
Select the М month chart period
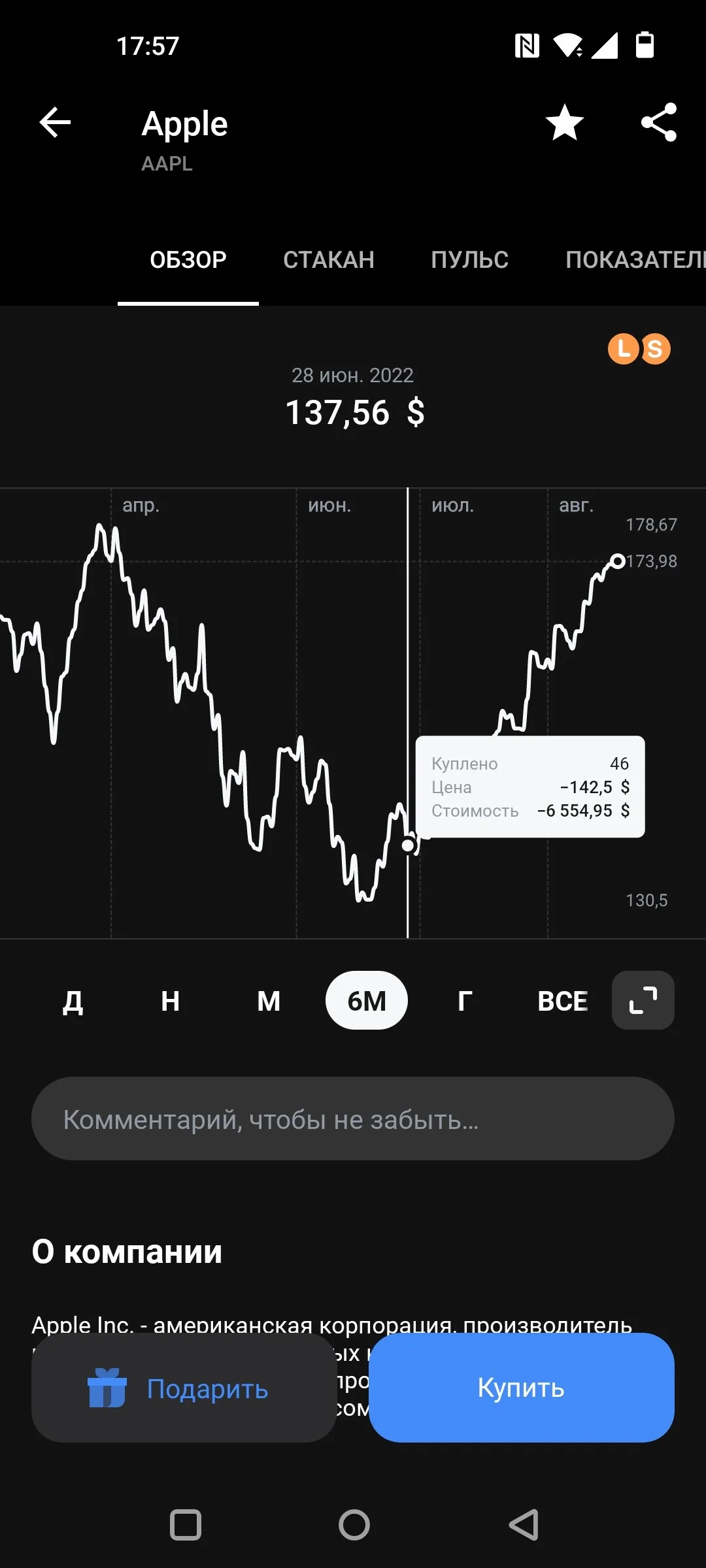[x=269, y=1000]
